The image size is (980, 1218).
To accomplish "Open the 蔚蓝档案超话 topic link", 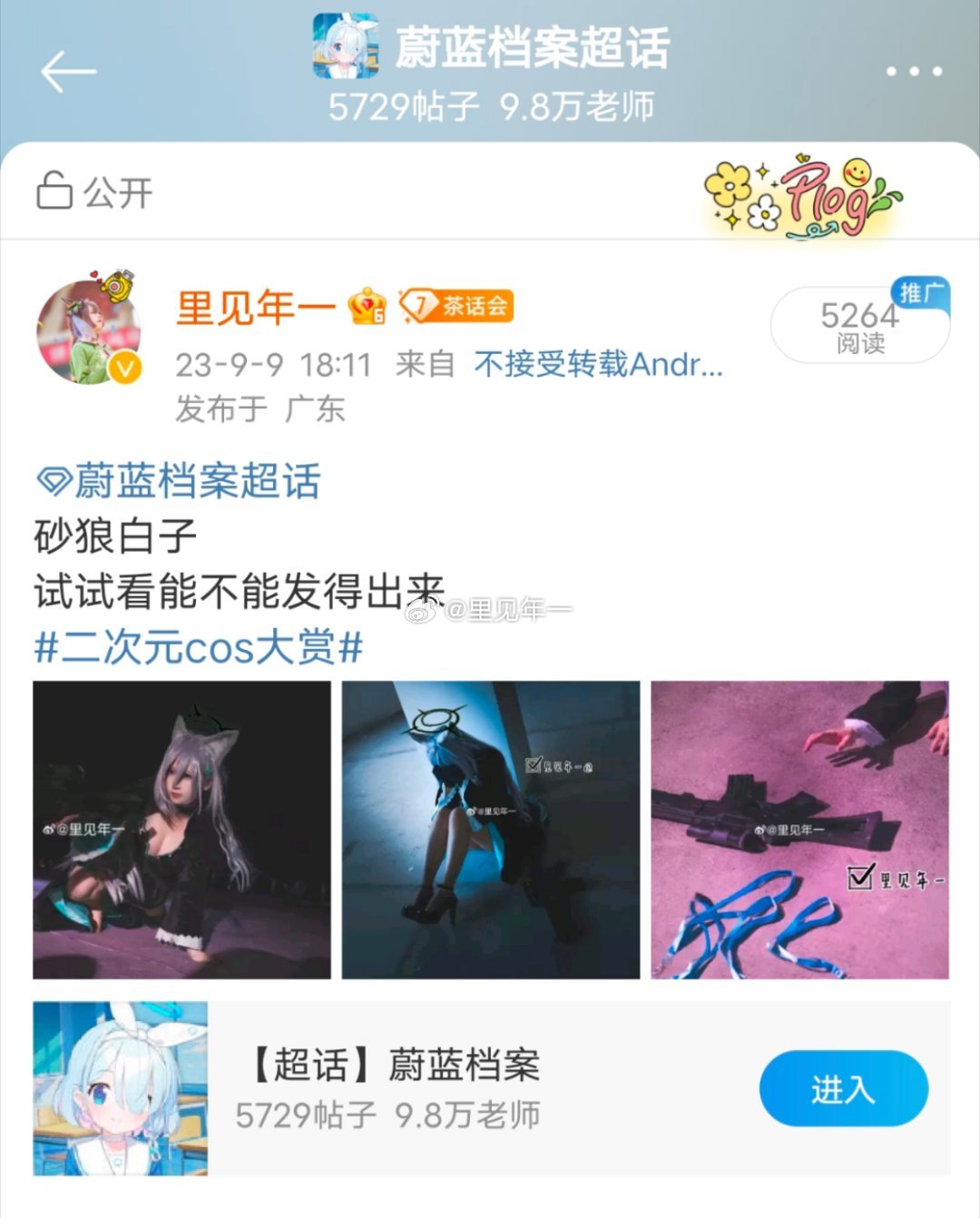I will [180, 480].
